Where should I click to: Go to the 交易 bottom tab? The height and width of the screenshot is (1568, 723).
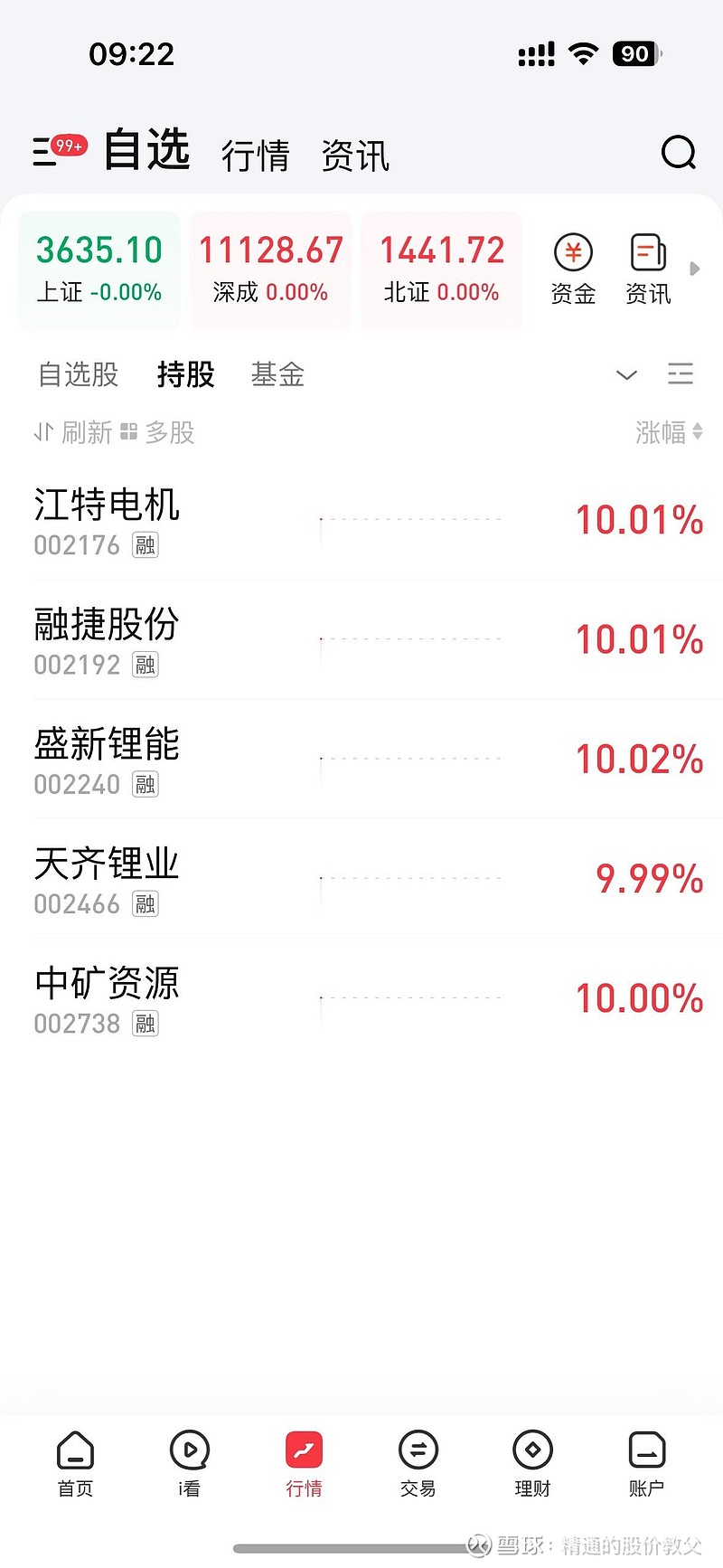[418, 1464]
